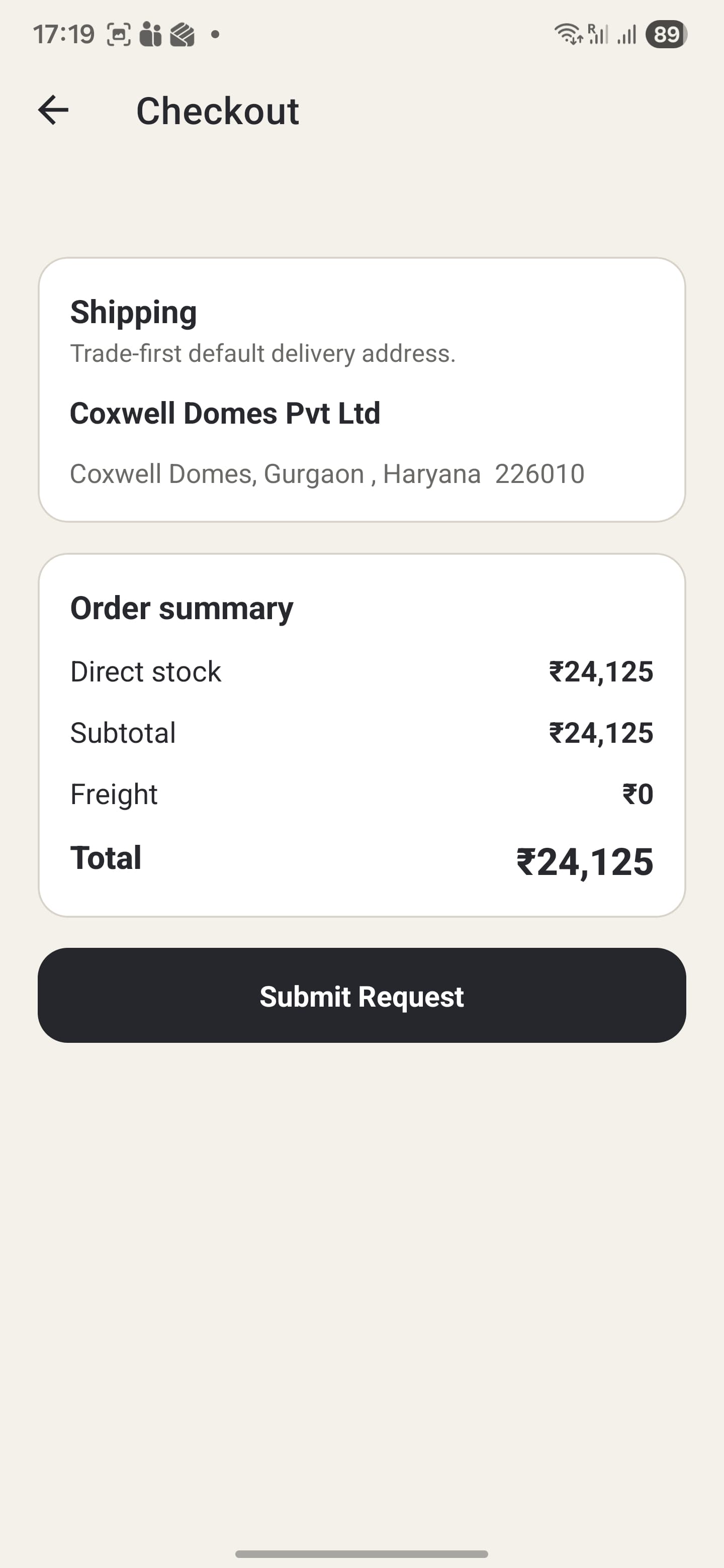
Task: Click the back arrow to leave Checkout
Action: (53, 110)
